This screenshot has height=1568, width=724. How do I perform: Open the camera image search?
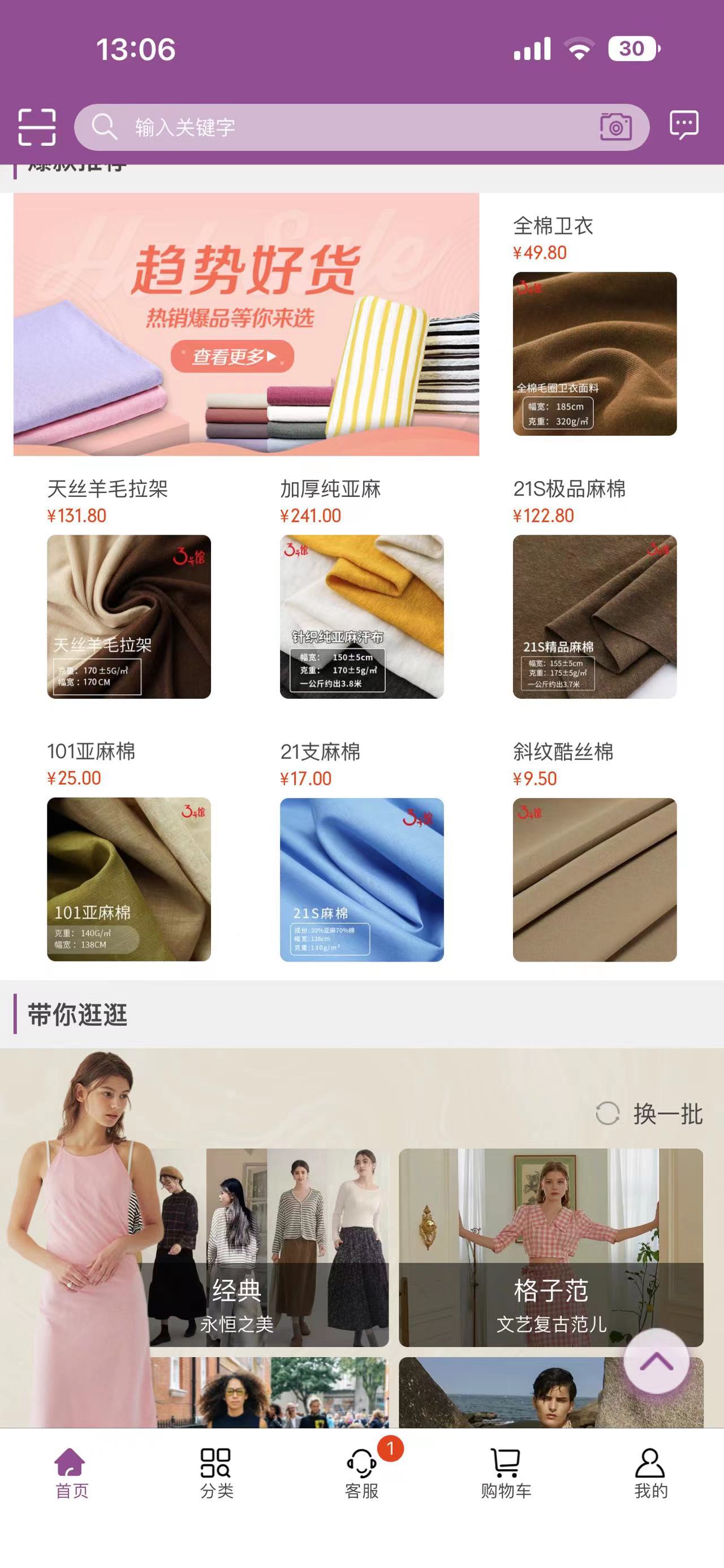pyautogui.click(x=615, y=127)
